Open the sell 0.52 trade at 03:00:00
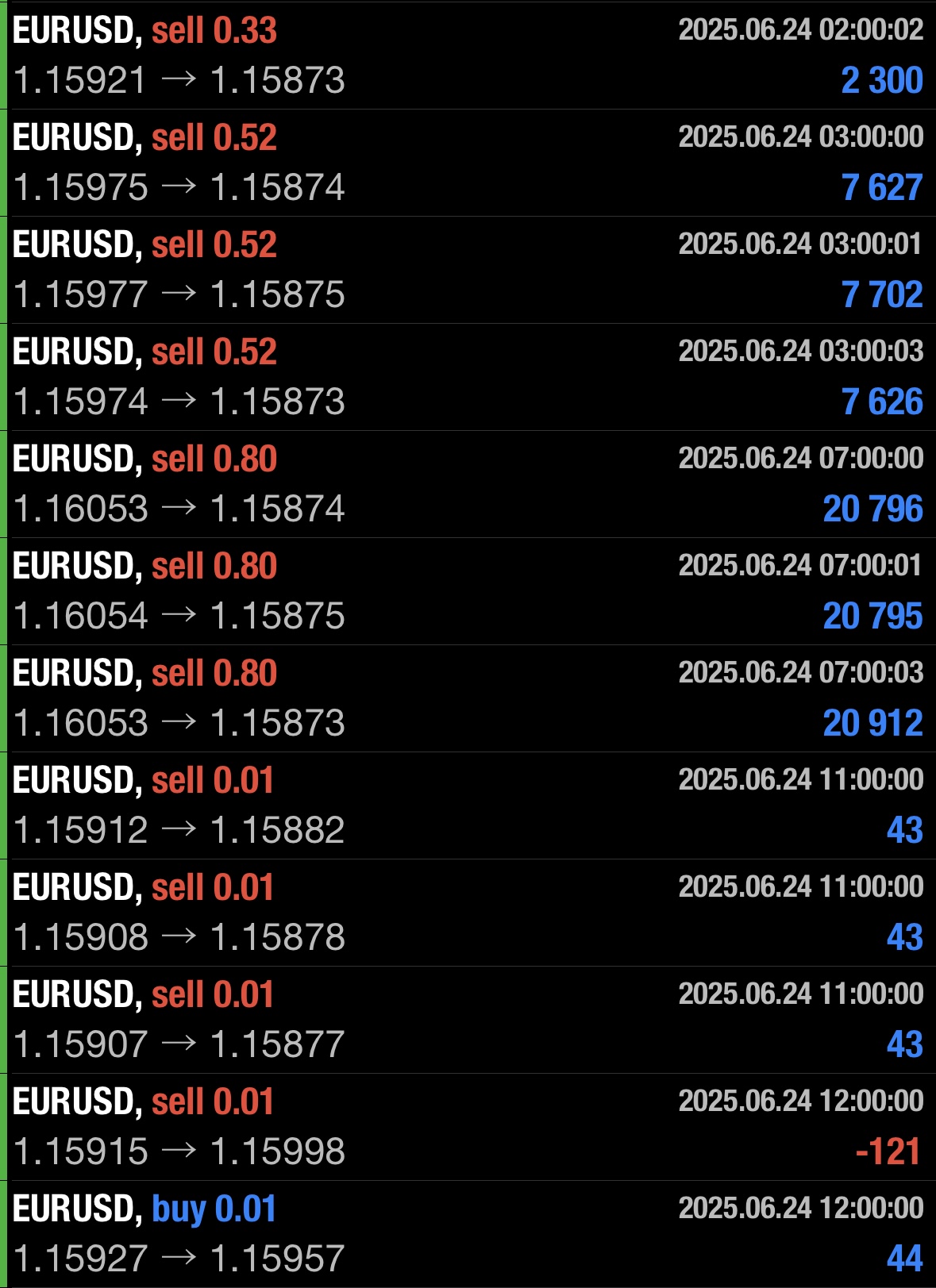 (x=468, y=163)
